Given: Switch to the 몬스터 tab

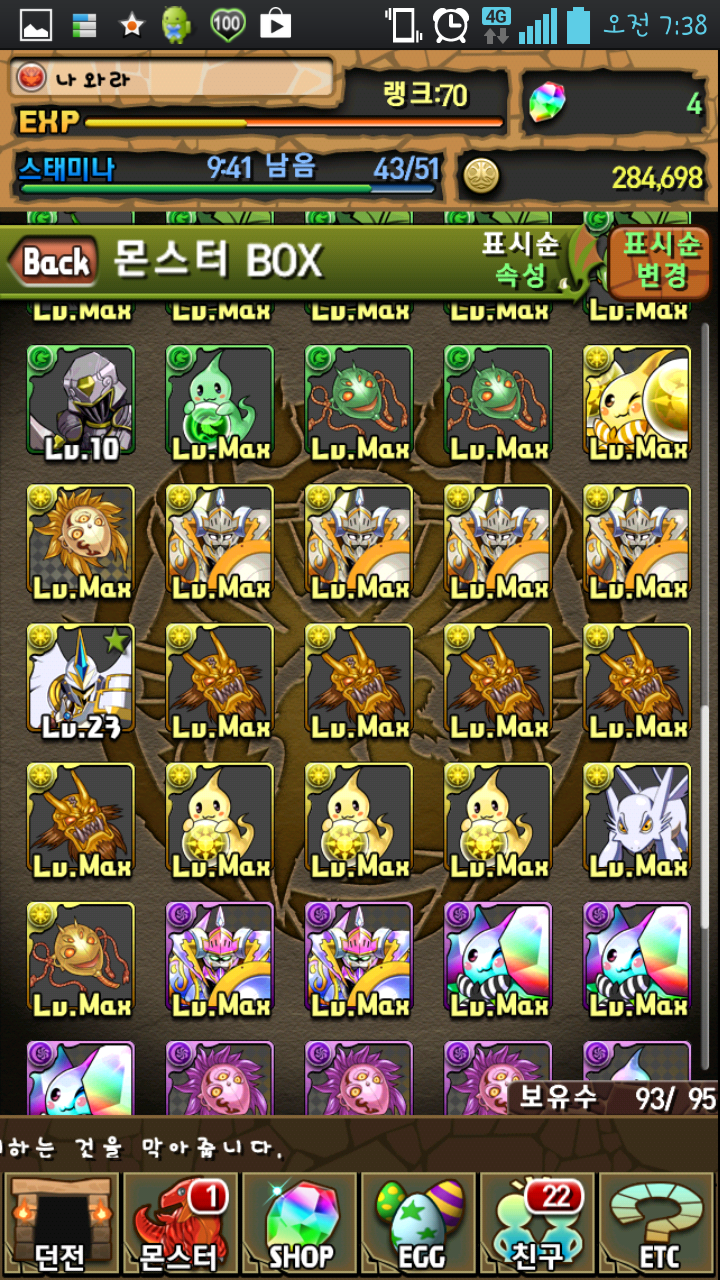Looking at the screenshot, I should 180,1224.
